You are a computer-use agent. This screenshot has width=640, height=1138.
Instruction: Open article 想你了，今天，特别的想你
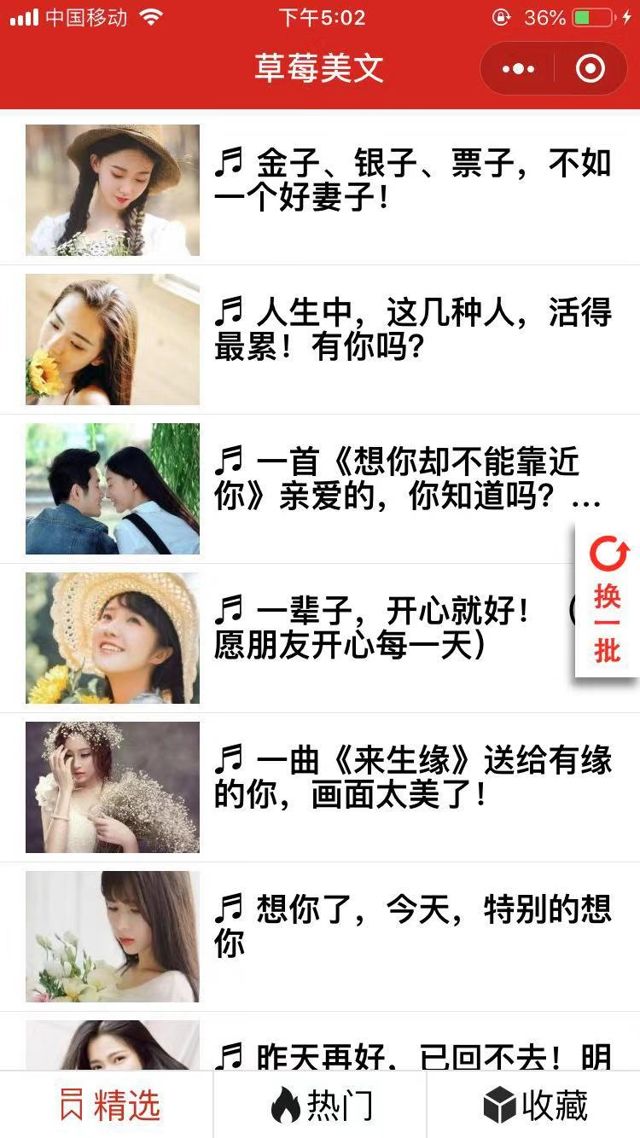(x=412, y=926)
